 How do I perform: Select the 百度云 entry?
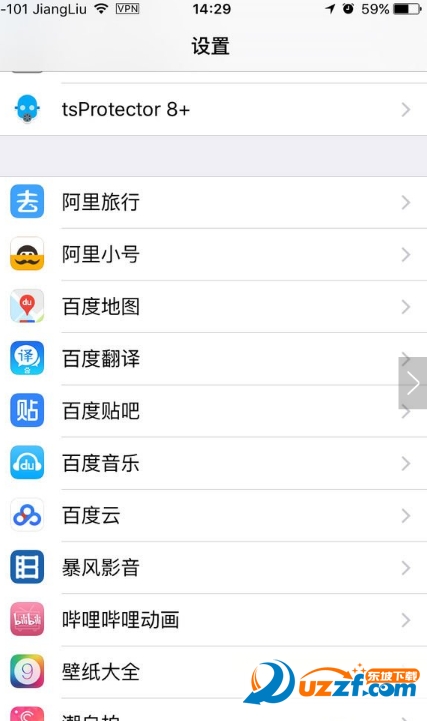point(213,515)
